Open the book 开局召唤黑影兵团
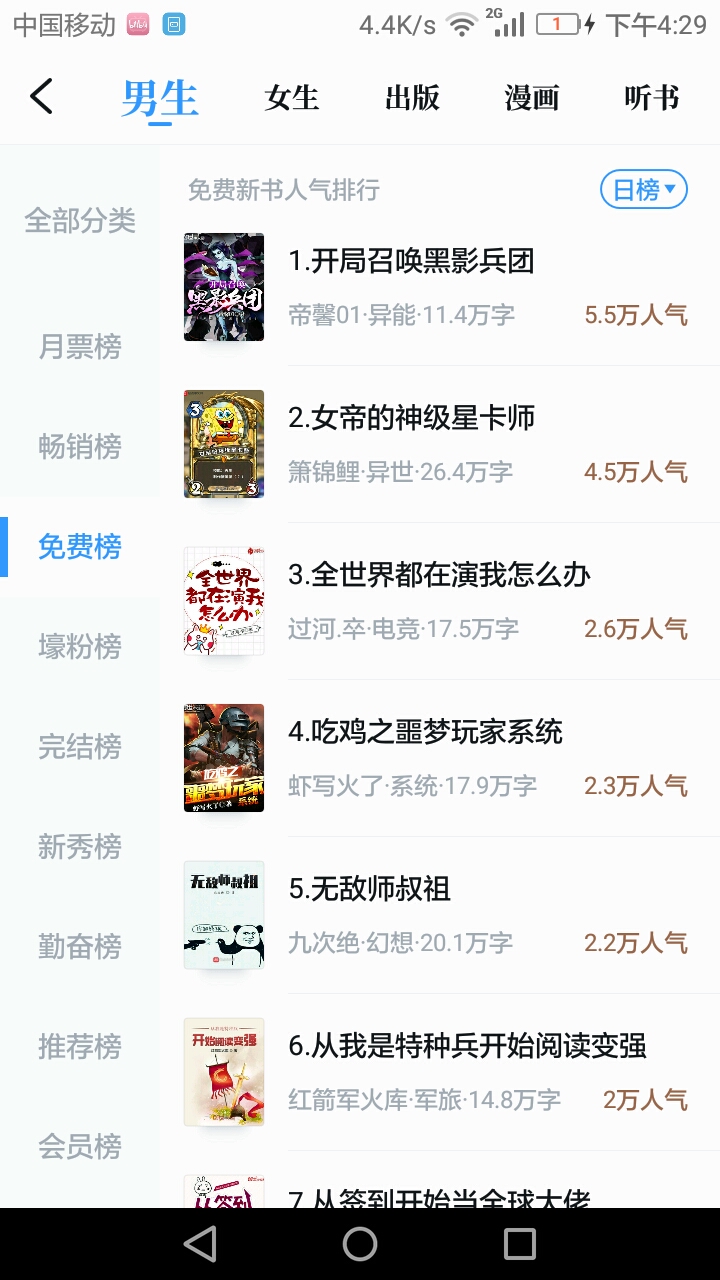Image resolution: width=720 pixels, height=1280 pixels. (411, 262)
